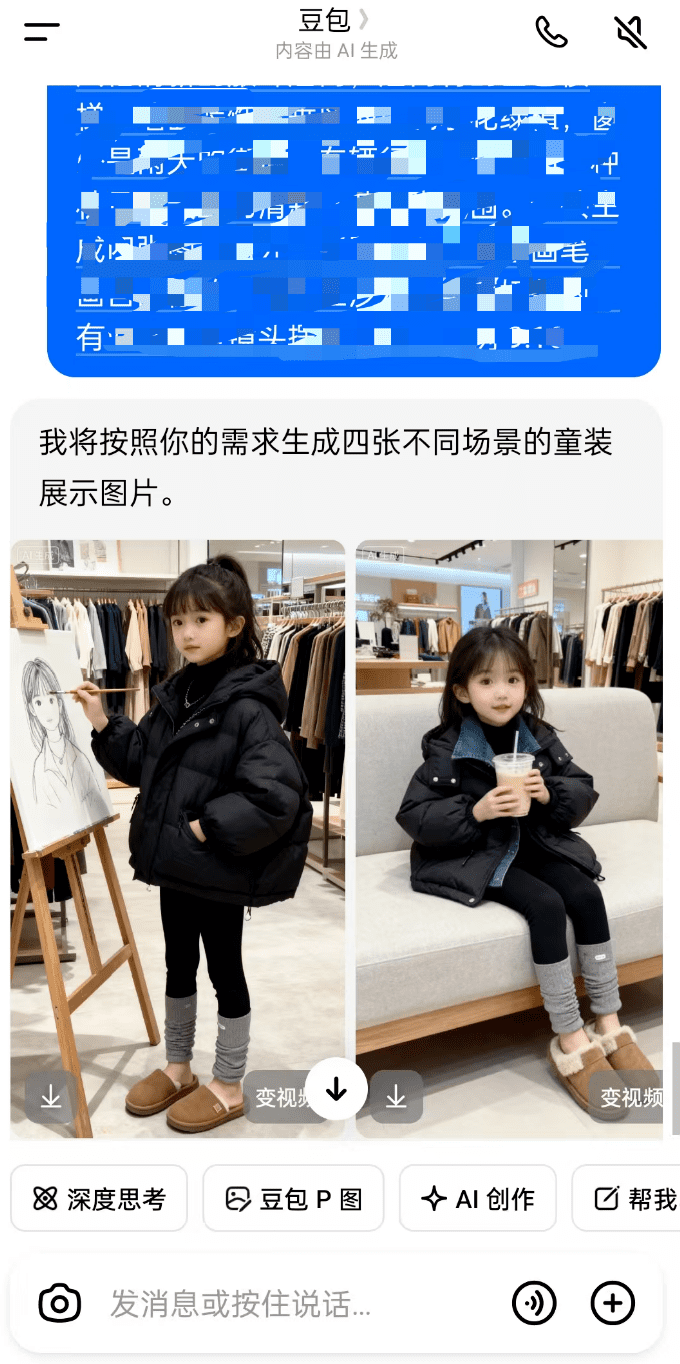
Task: Switch to voice input mode
Action: point(534,1303)
